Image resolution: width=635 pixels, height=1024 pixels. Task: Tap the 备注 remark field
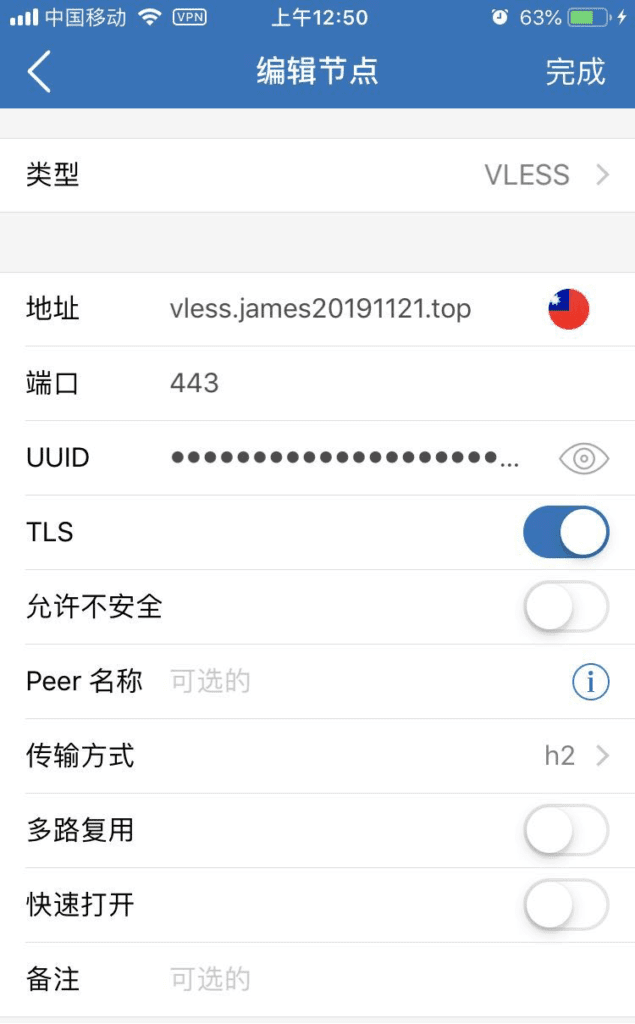tap(392, 979)
